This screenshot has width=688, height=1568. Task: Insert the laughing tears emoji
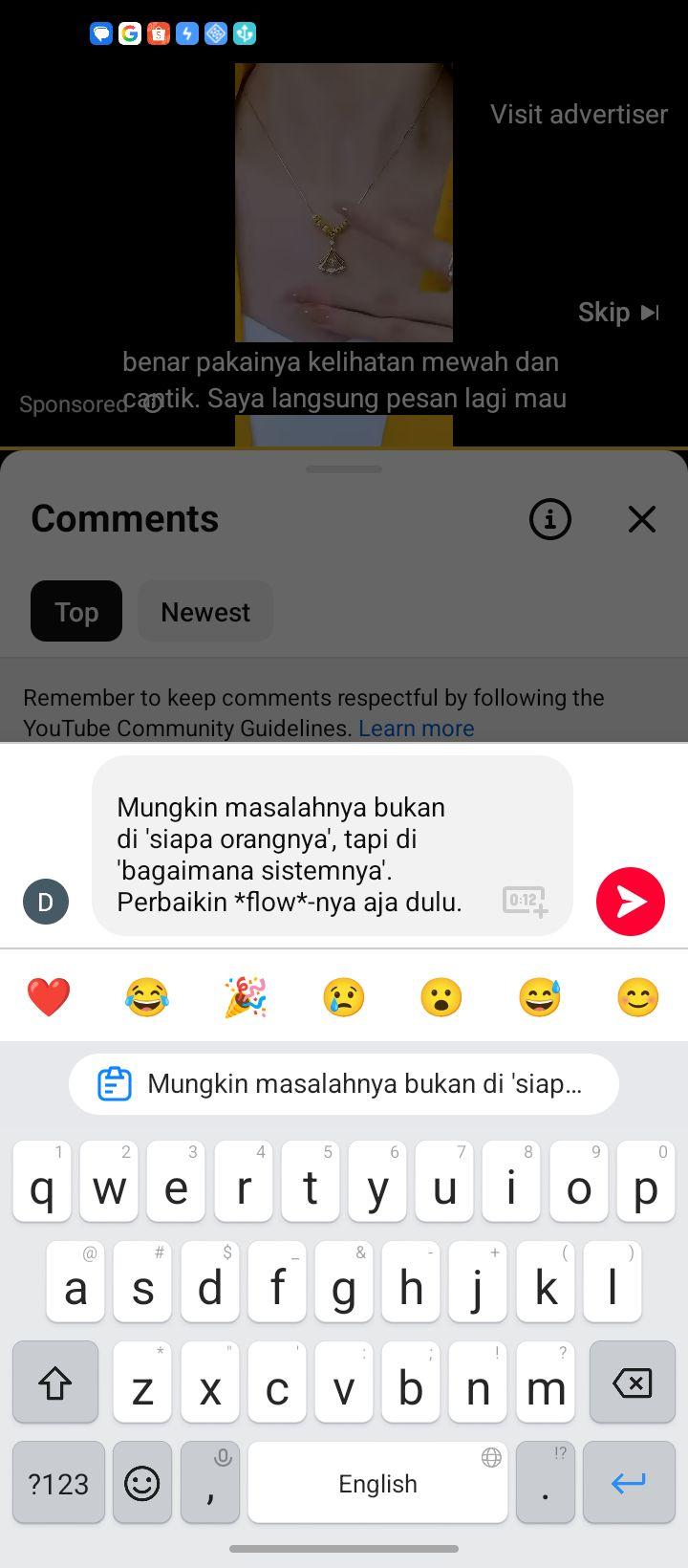[x=147, y=997]
